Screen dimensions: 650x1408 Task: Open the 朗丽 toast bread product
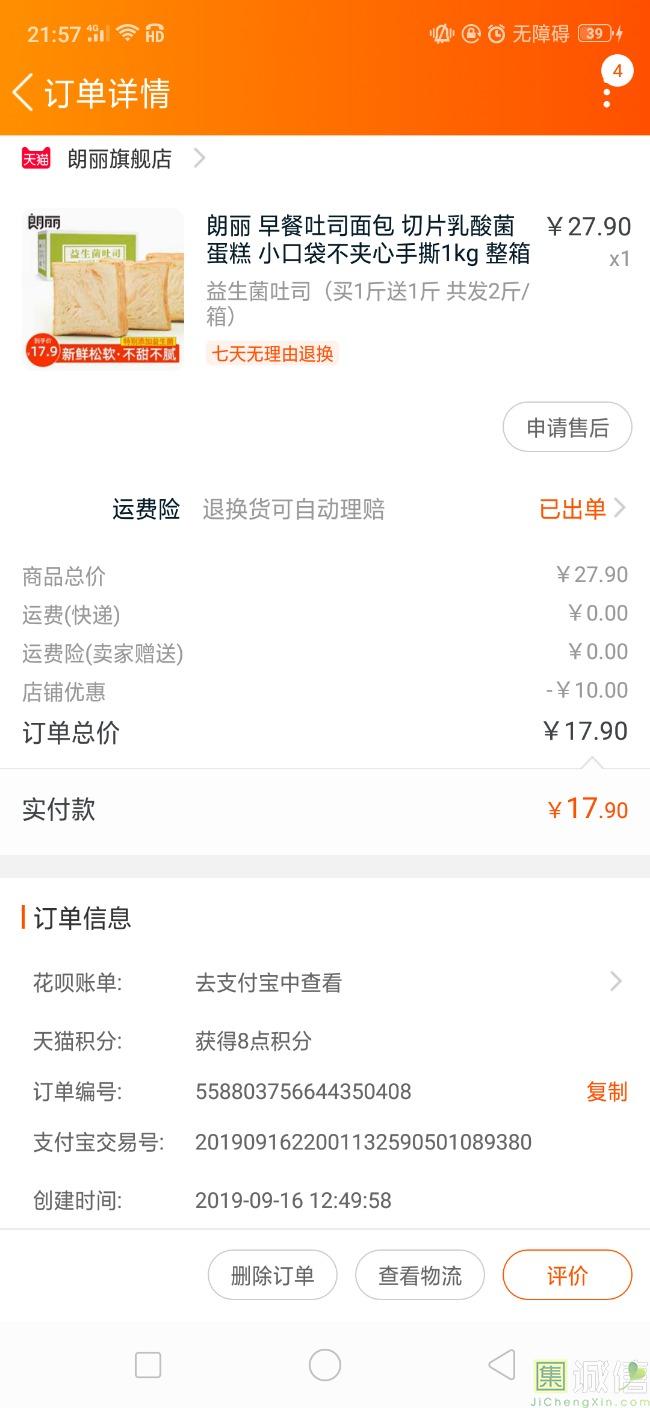tap(325, 288)
